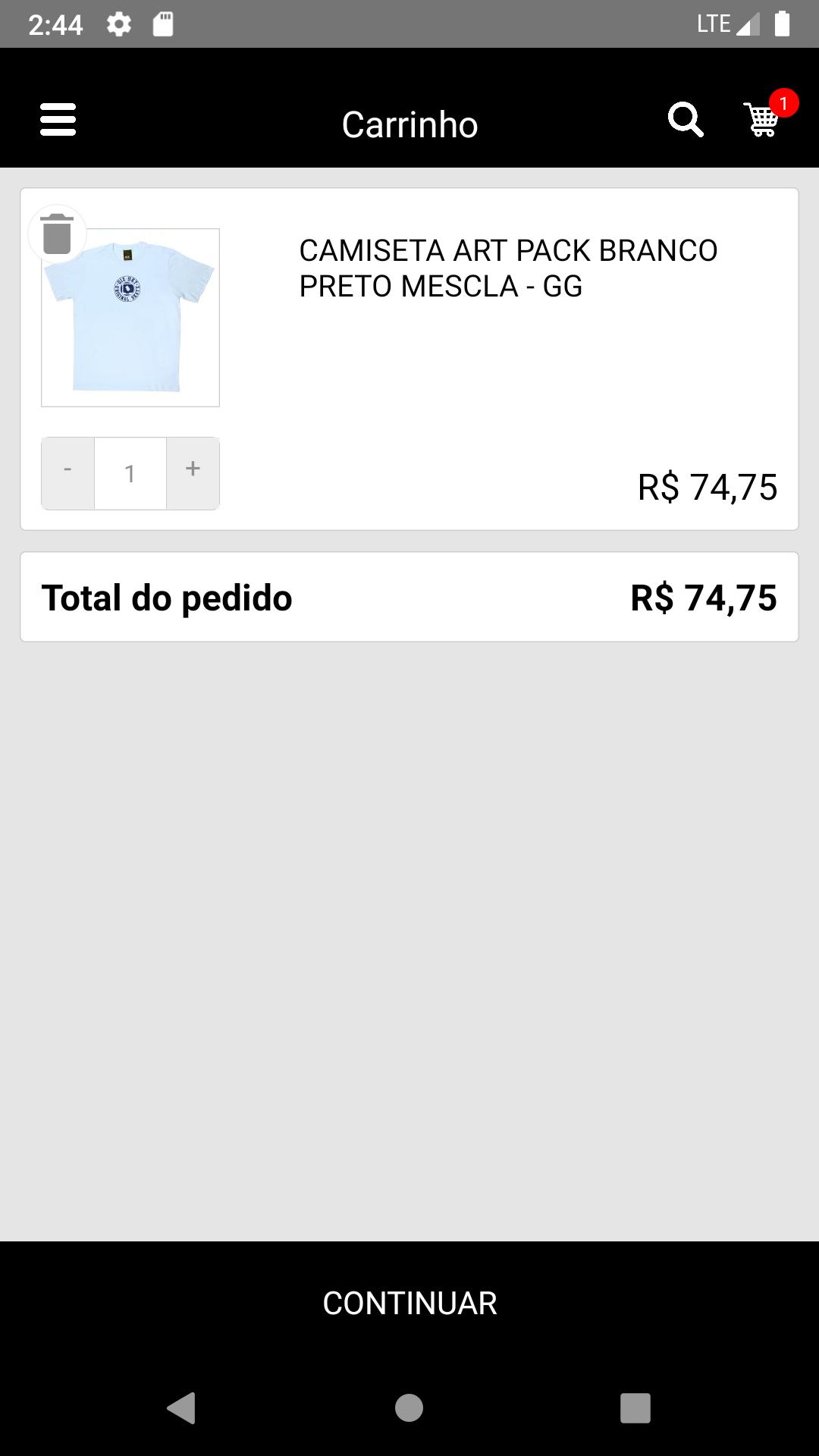Tap the quantity field showing 1
819x1456 pixels.
point(130,473)
